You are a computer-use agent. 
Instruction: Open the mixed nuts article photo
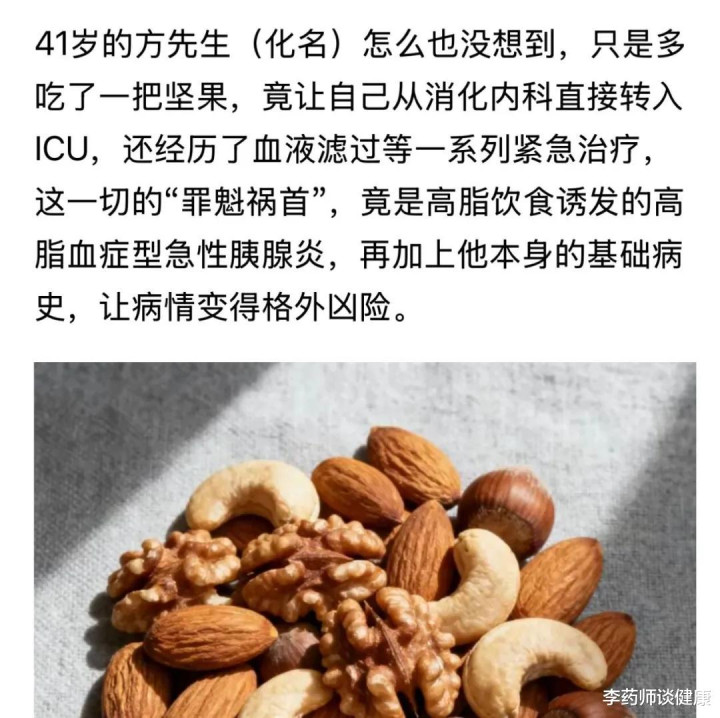[x=365, y=540]
